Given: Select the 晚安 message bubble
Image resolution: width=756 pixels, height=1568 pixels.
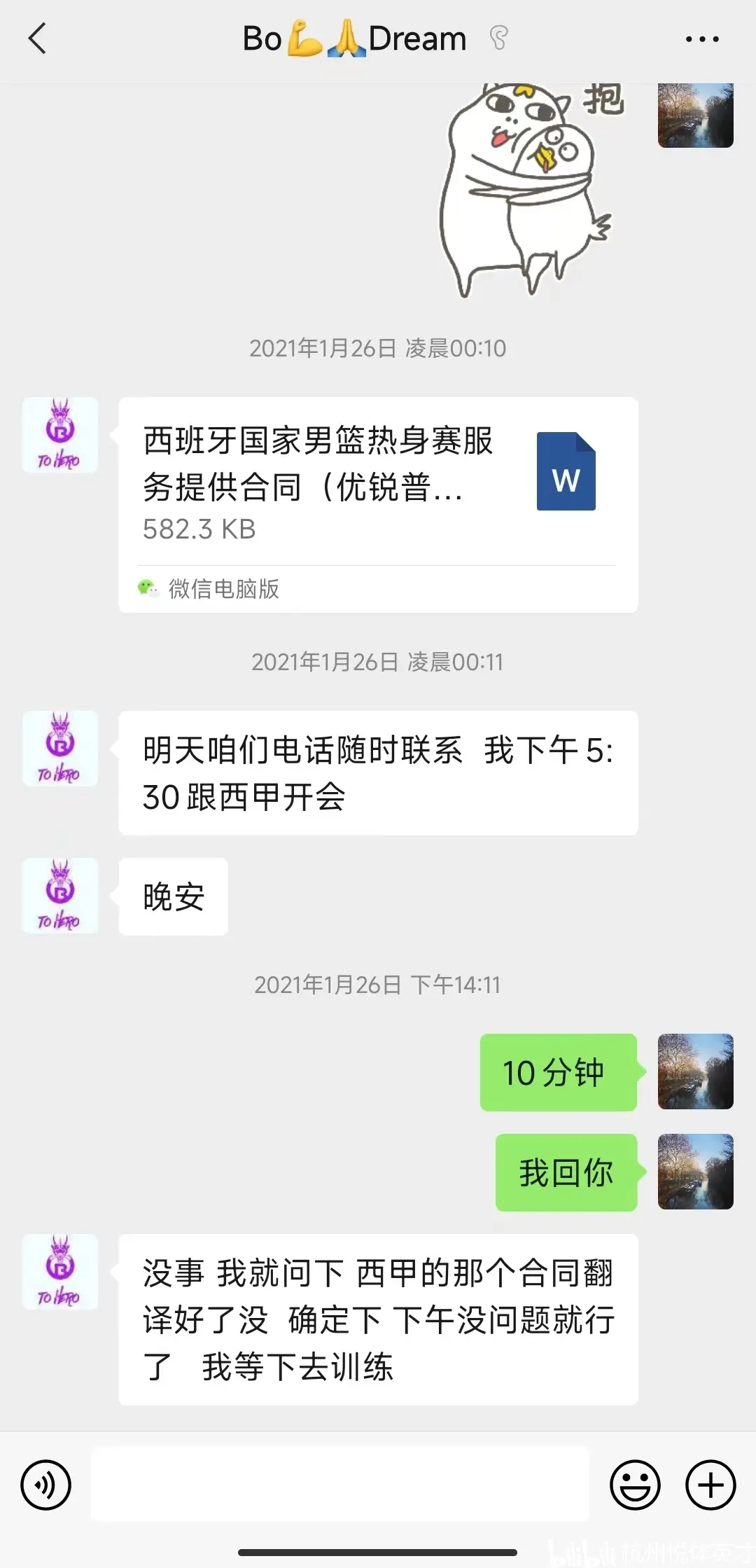Looking at the screenshot, I should [173, 897].
